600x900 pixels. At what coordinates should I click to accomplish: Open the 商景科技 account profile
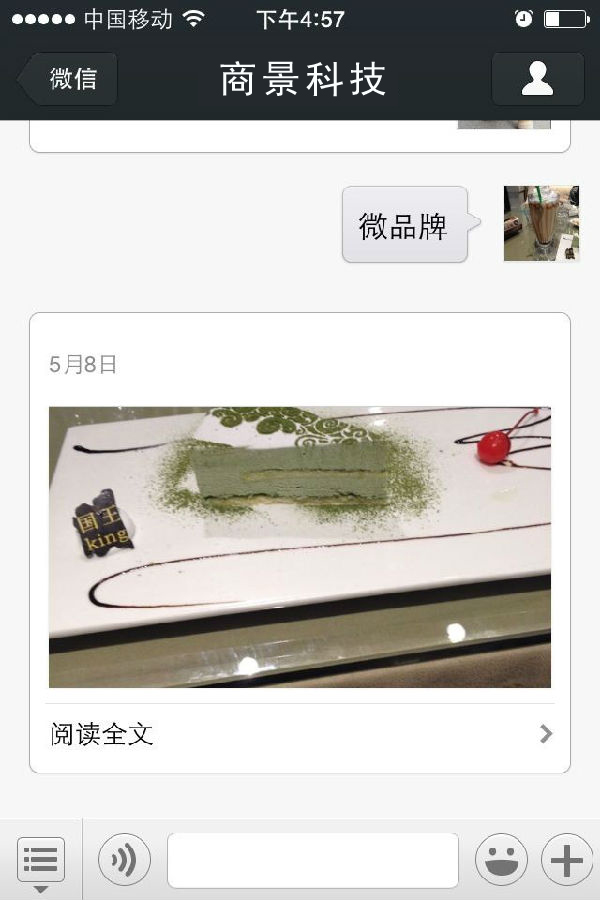click(537, 79)
